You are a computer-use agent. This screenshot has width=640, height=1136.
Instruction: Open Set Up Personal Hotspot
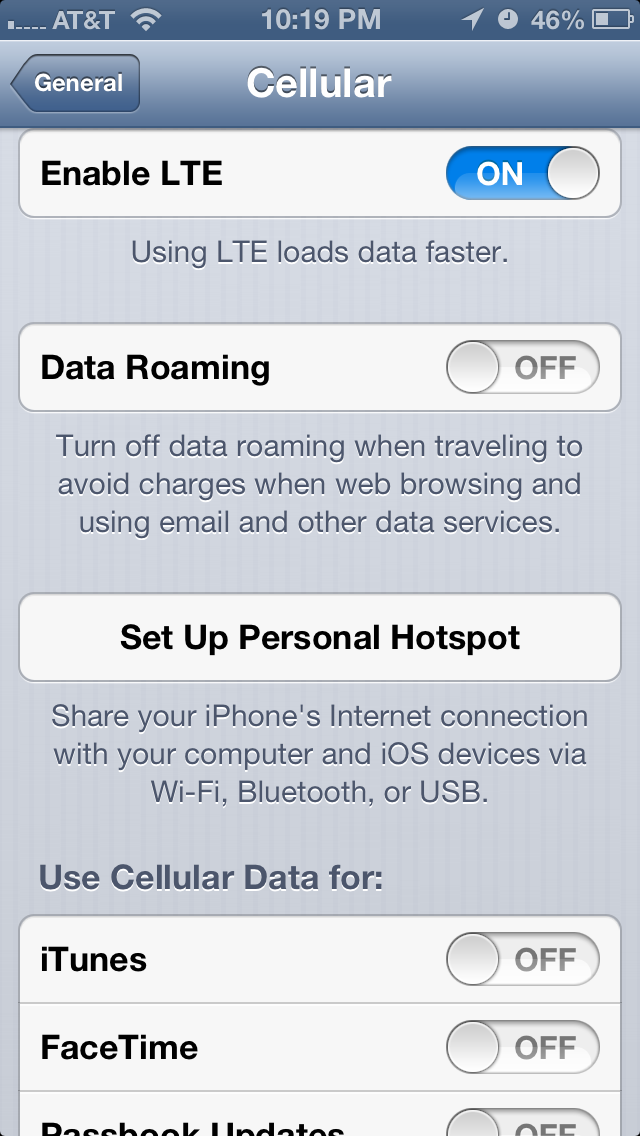[x=320, y=638]
